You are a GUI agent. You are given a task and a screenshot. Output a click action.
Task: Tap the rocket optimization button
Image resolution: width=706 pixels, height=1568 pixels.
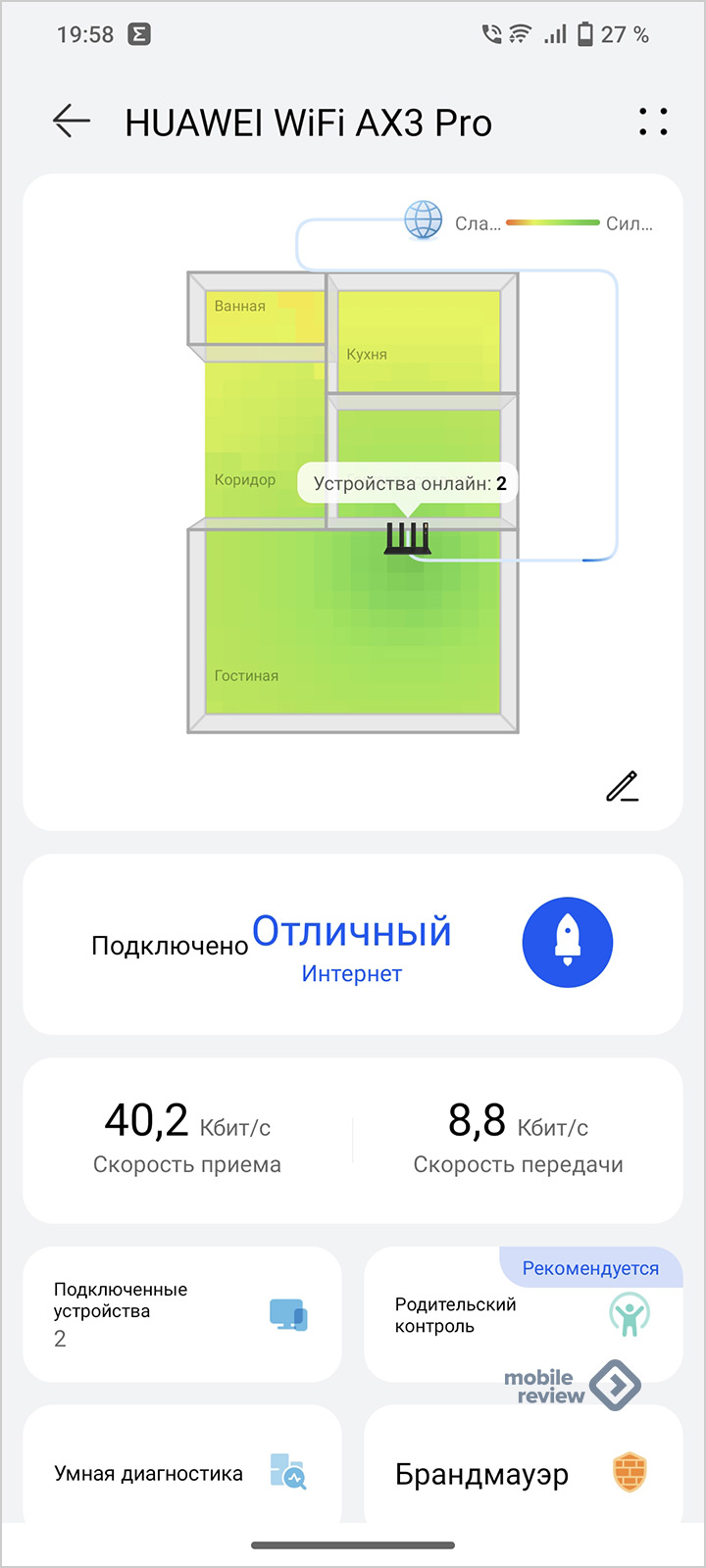tap(568, 942)
